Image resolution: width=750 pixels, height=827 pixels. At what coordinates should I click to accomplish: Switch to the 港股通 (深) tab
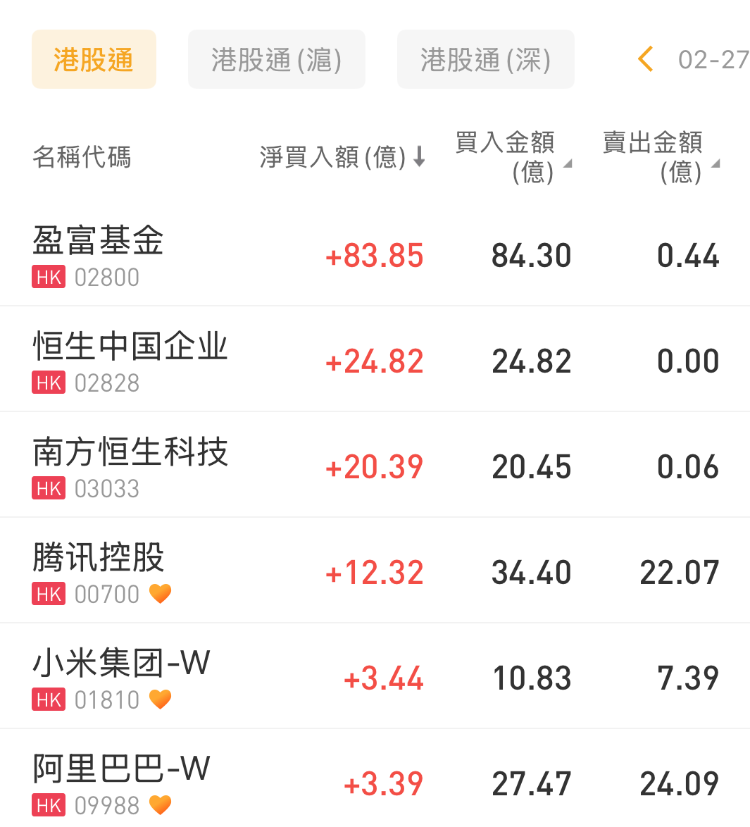pyautogui.click(x=485, y=59)
